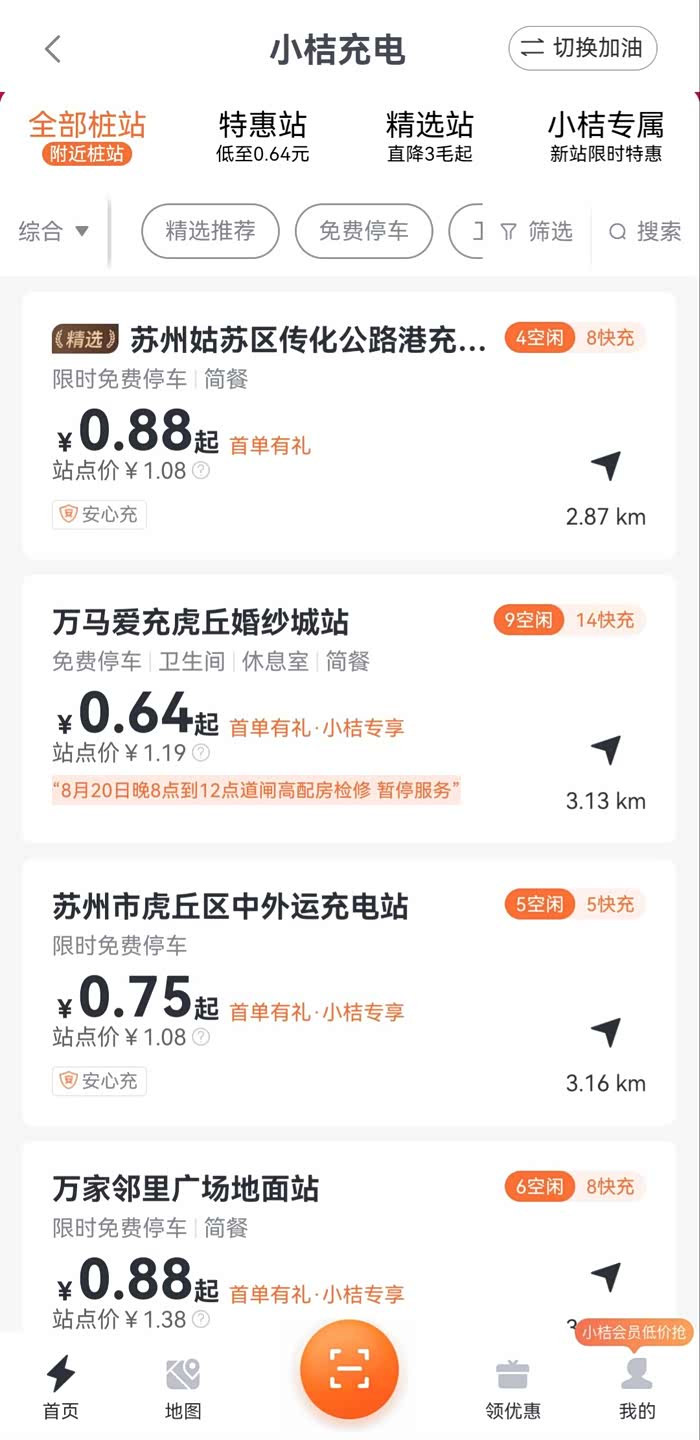The image size is (700, 1440).
Task: Navigate to the station 2.87 km away
Action: pos(606,465)
